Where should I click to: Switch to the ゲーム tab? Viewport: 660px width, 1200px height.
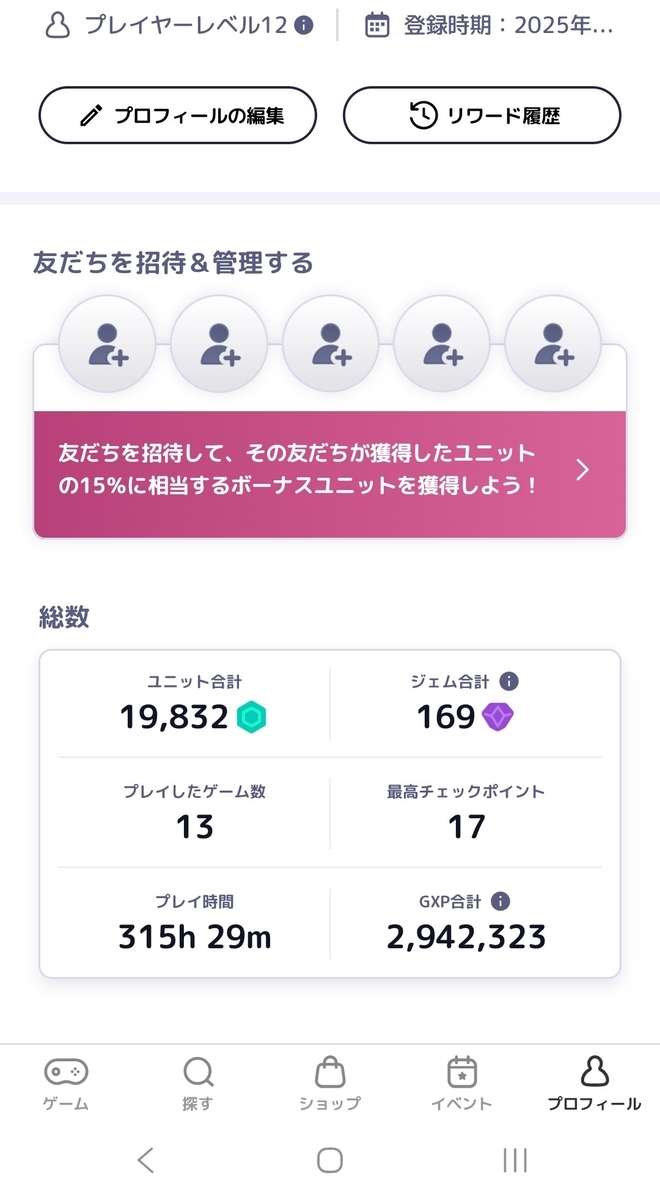point(66,1084)
